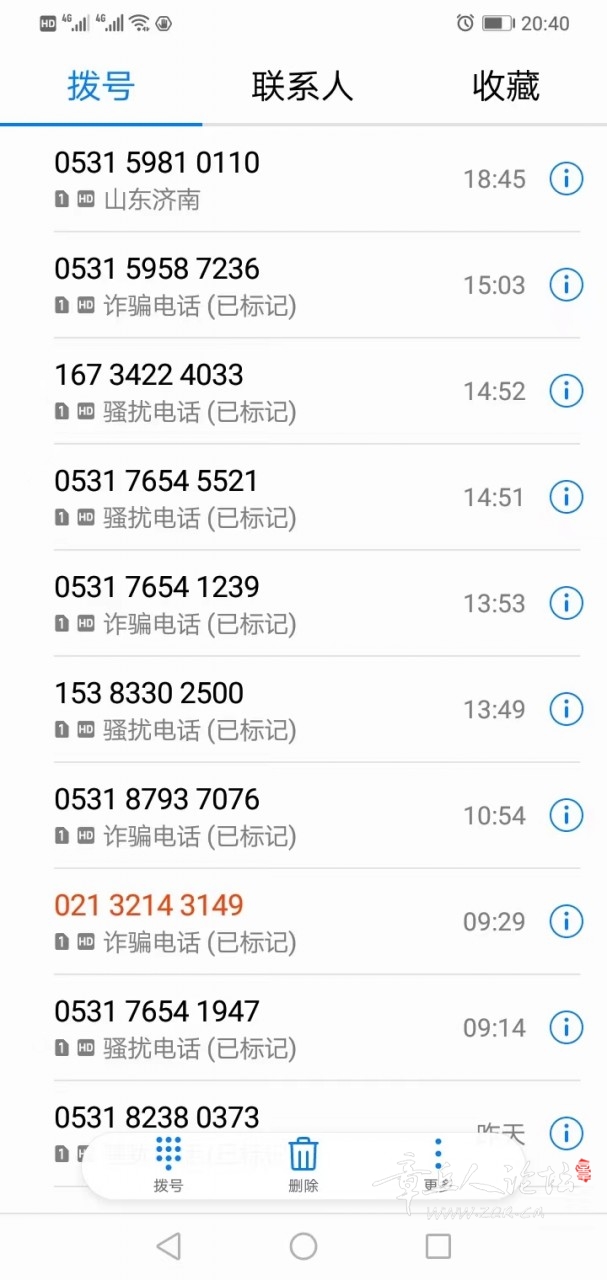Open the 更多 menu
This screenshot has height=1280, width=607.
(x=438, y=1164)
